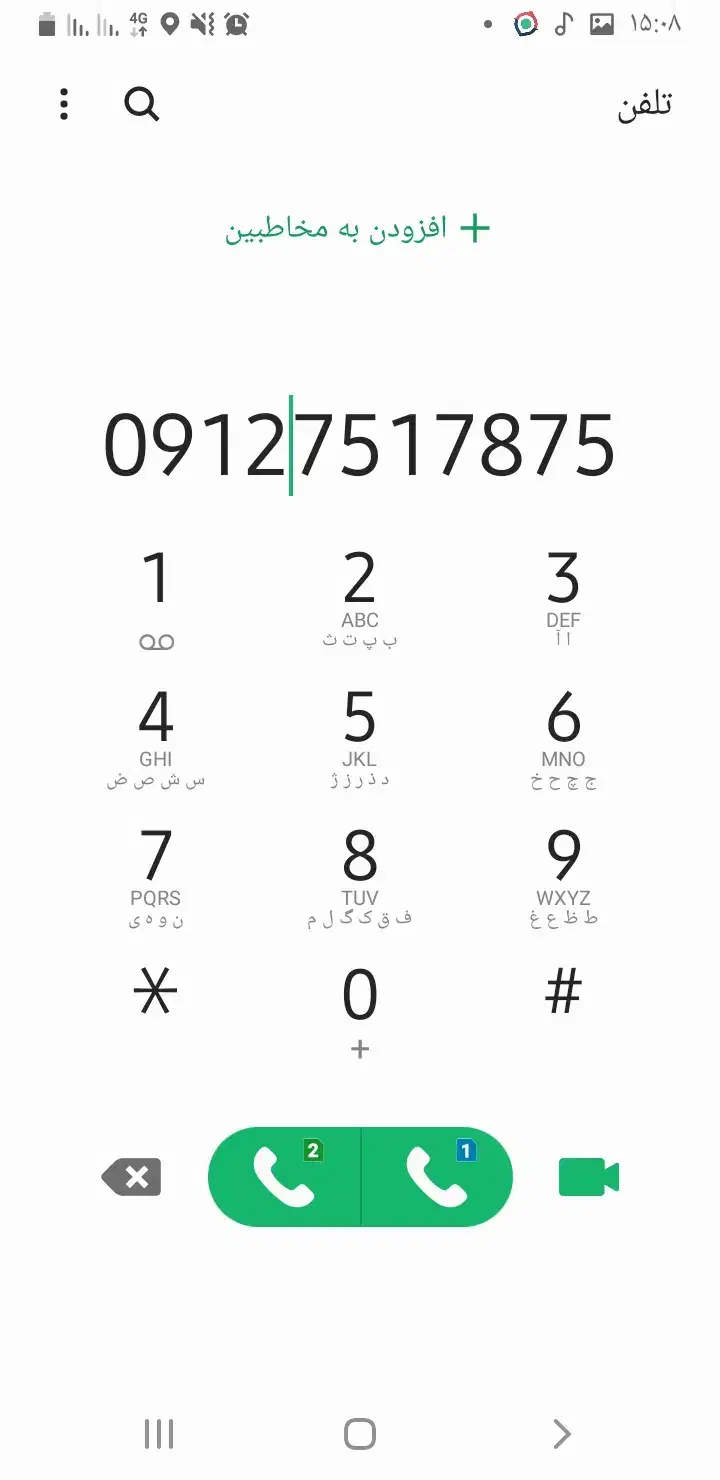Tap the dialed number field
The image size is (720, 1480).
point(360,445)
